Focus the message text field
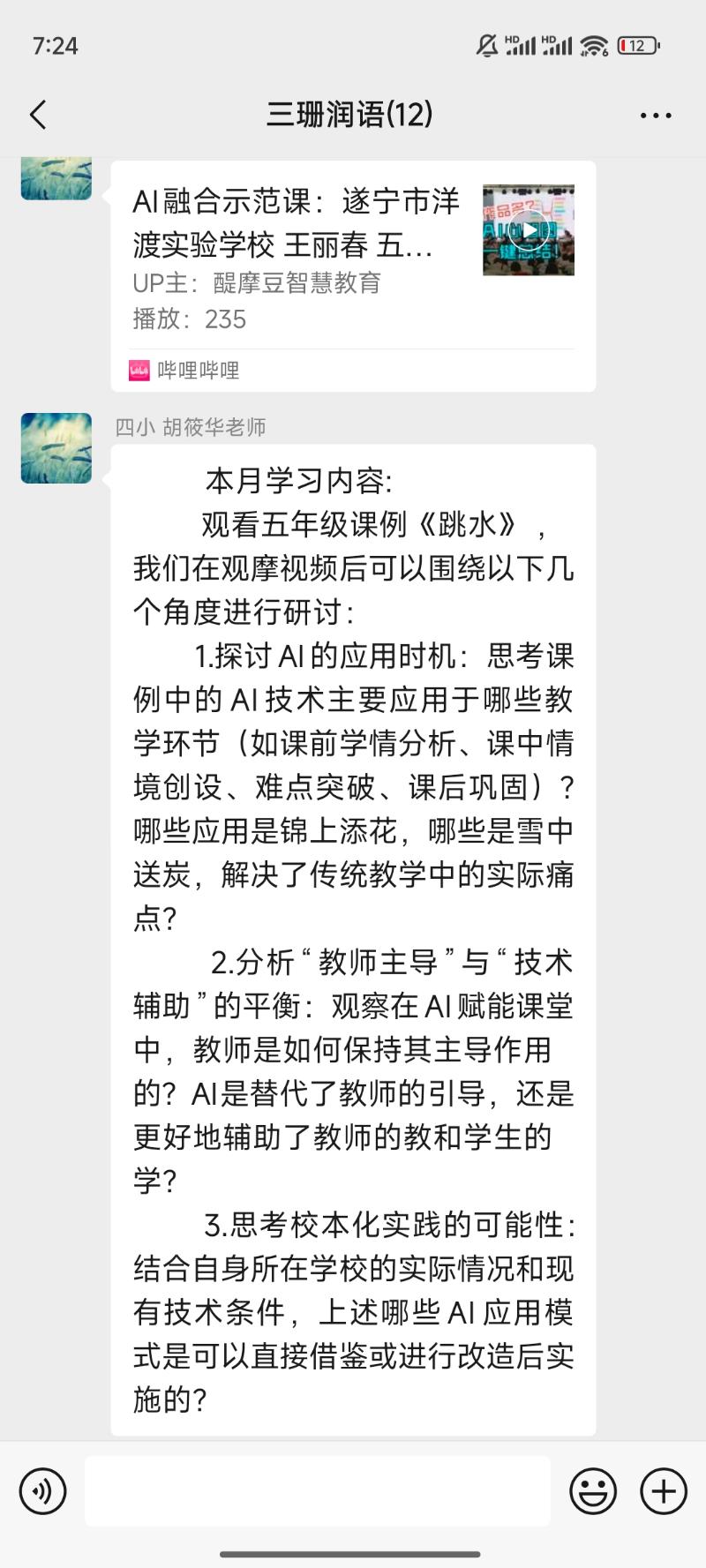 pyautogui.click(x=318, y=1491)
